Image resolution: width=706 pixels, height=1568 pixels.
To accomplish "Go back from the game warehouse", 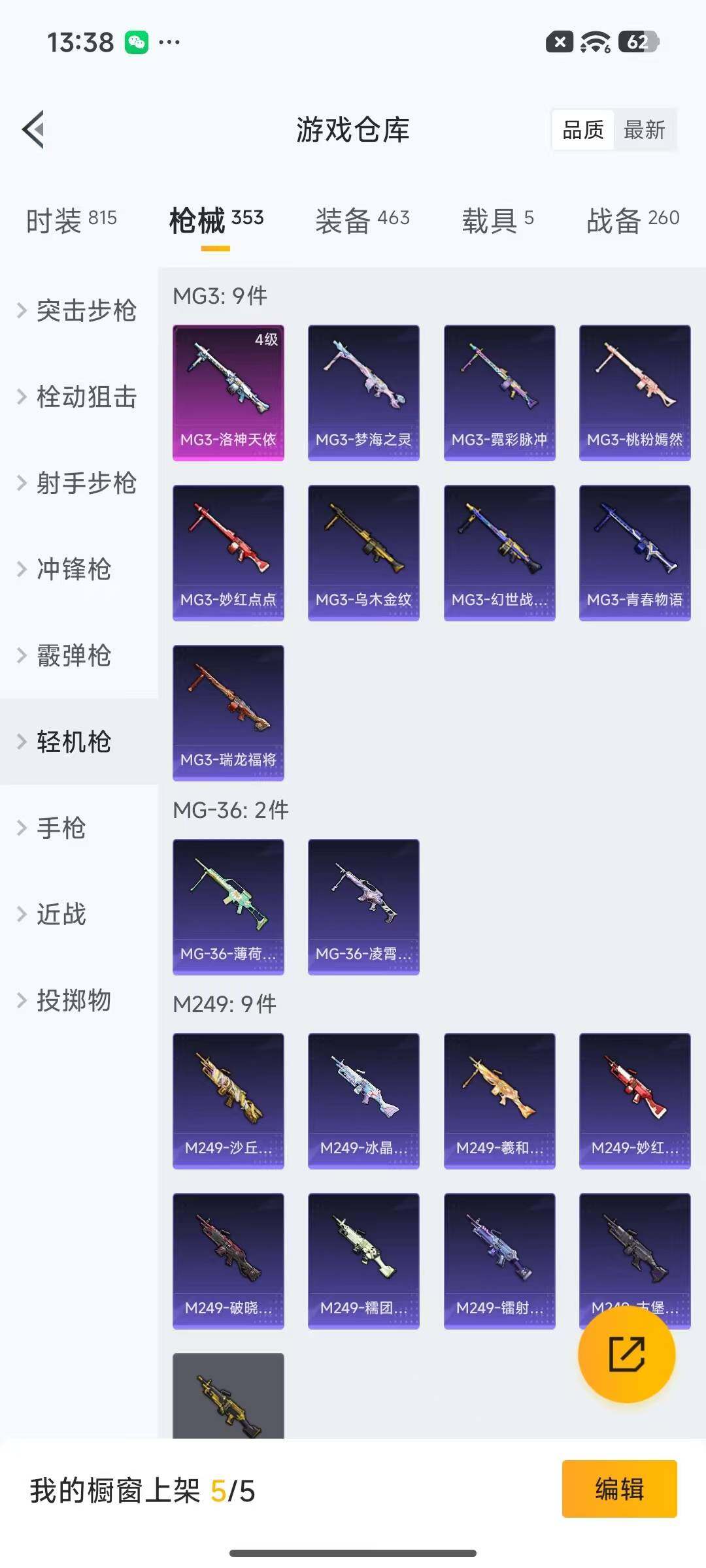I will pyautogui.click(x=34, y=129).
